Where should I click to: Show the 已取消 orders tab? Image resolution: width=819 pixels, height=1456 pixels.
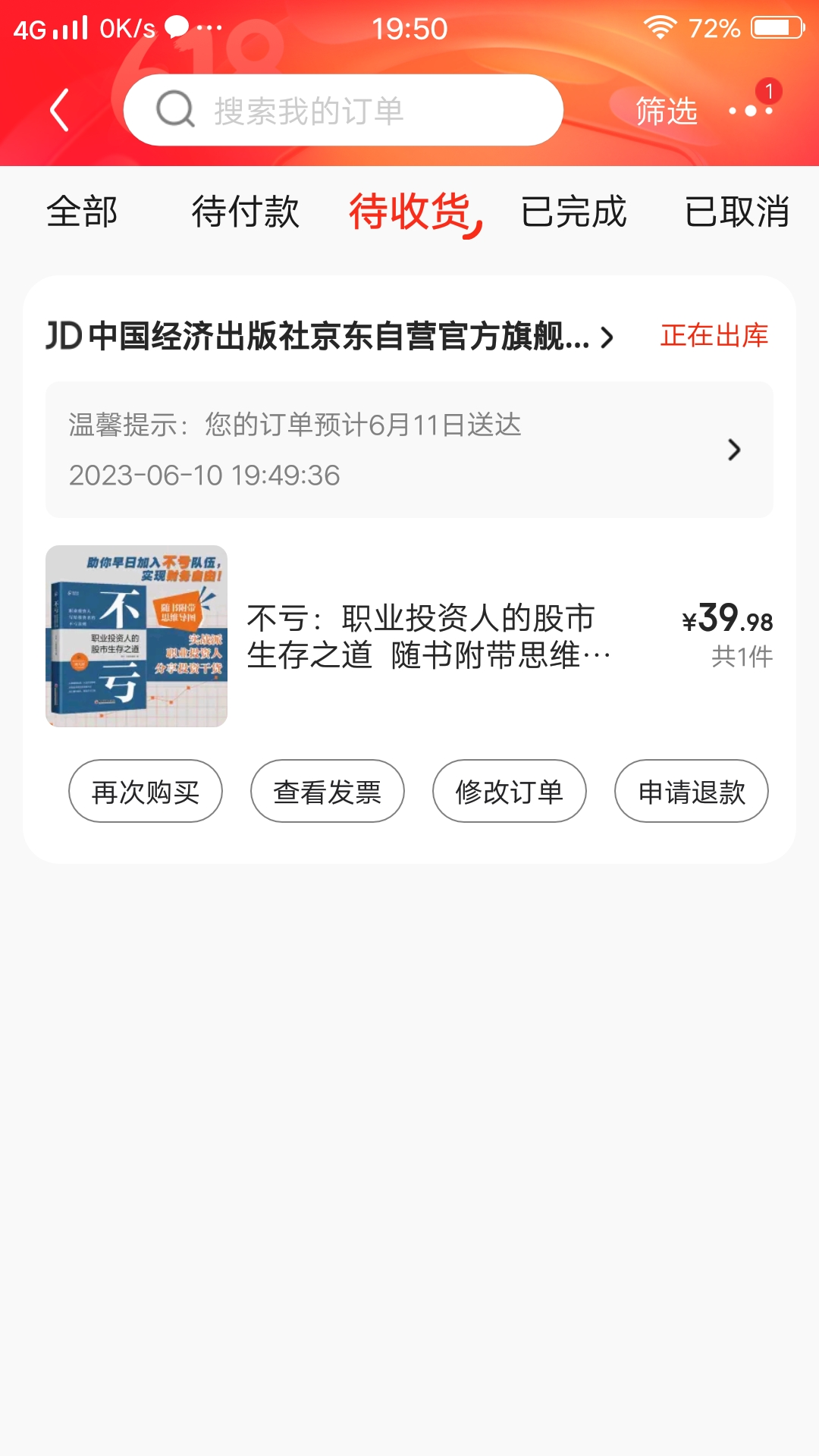[736, 212]
